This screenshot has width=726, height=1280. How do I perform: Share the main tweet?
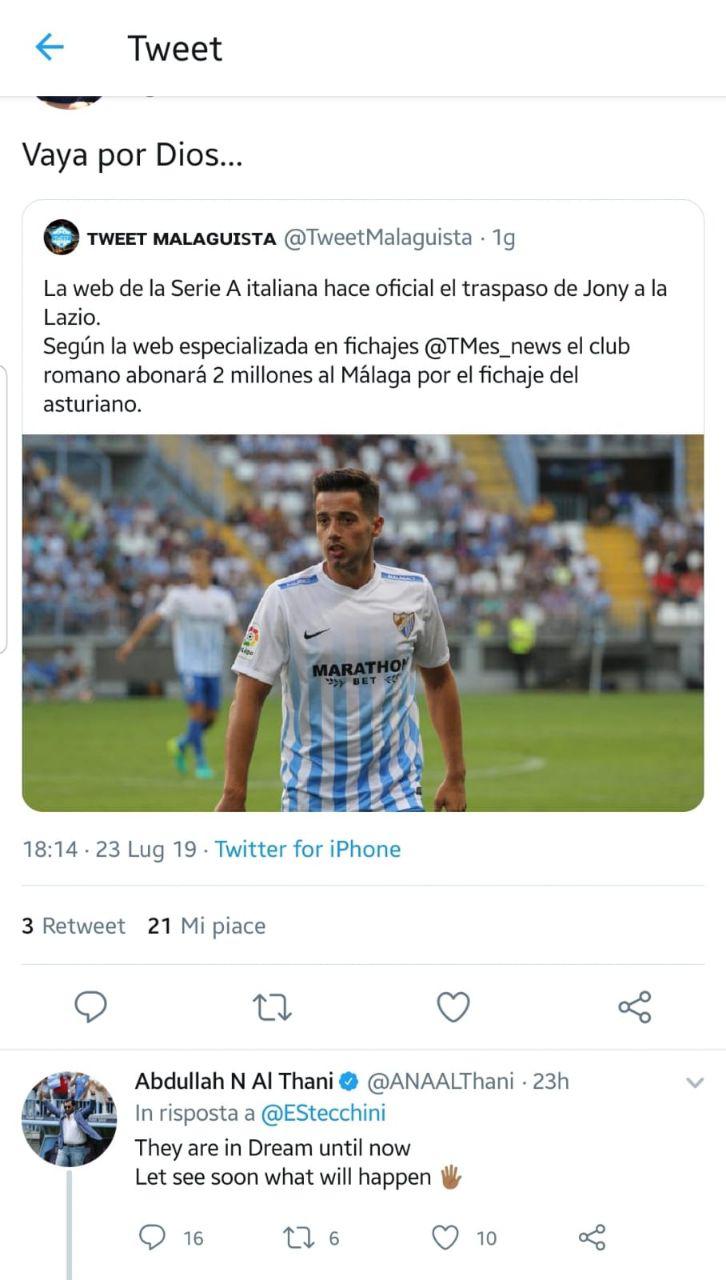tap(634, 1007)
